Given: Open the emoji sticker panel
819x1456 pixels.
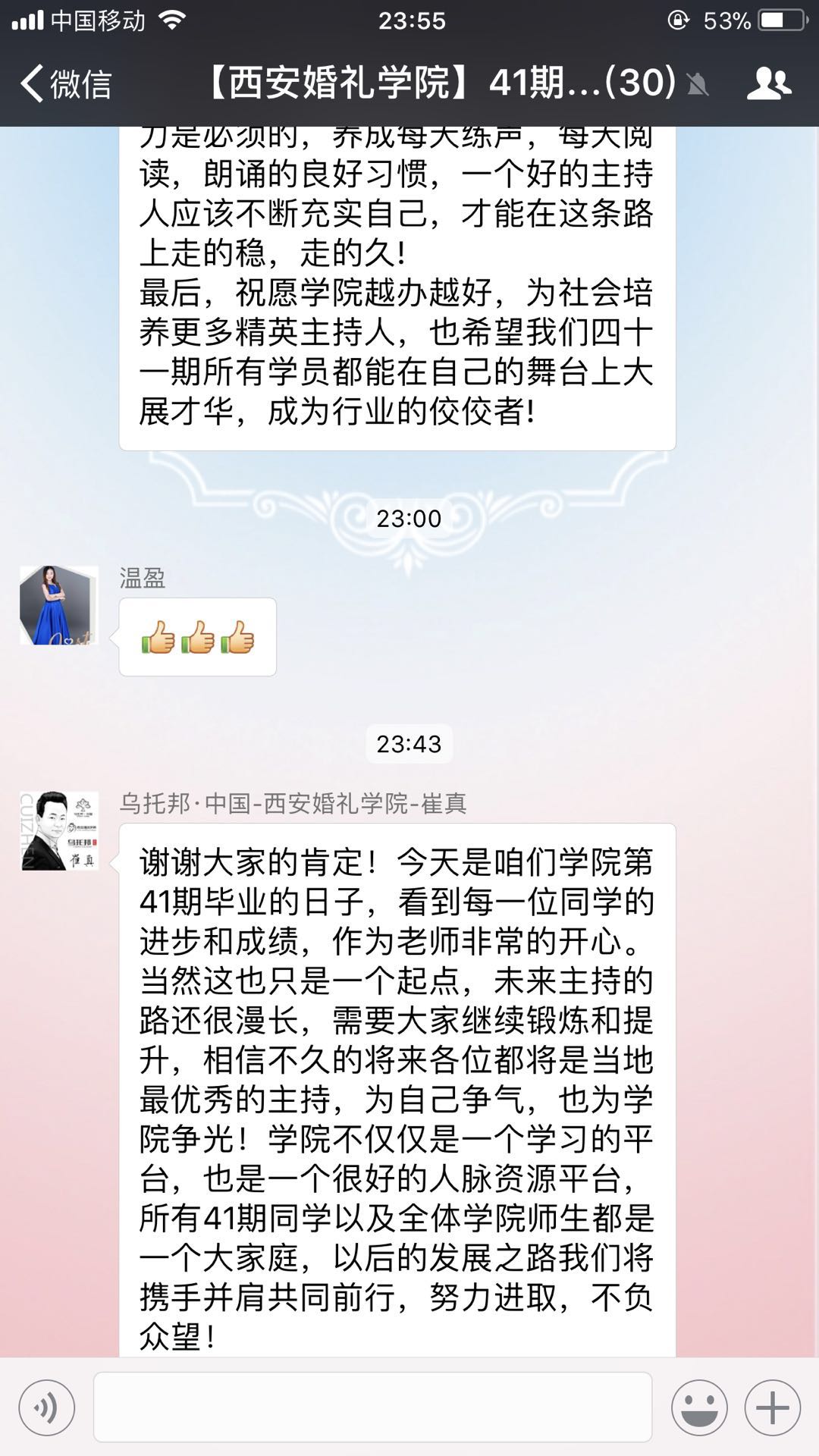Looking at the screenshot, I should (x=698, y=1407).
